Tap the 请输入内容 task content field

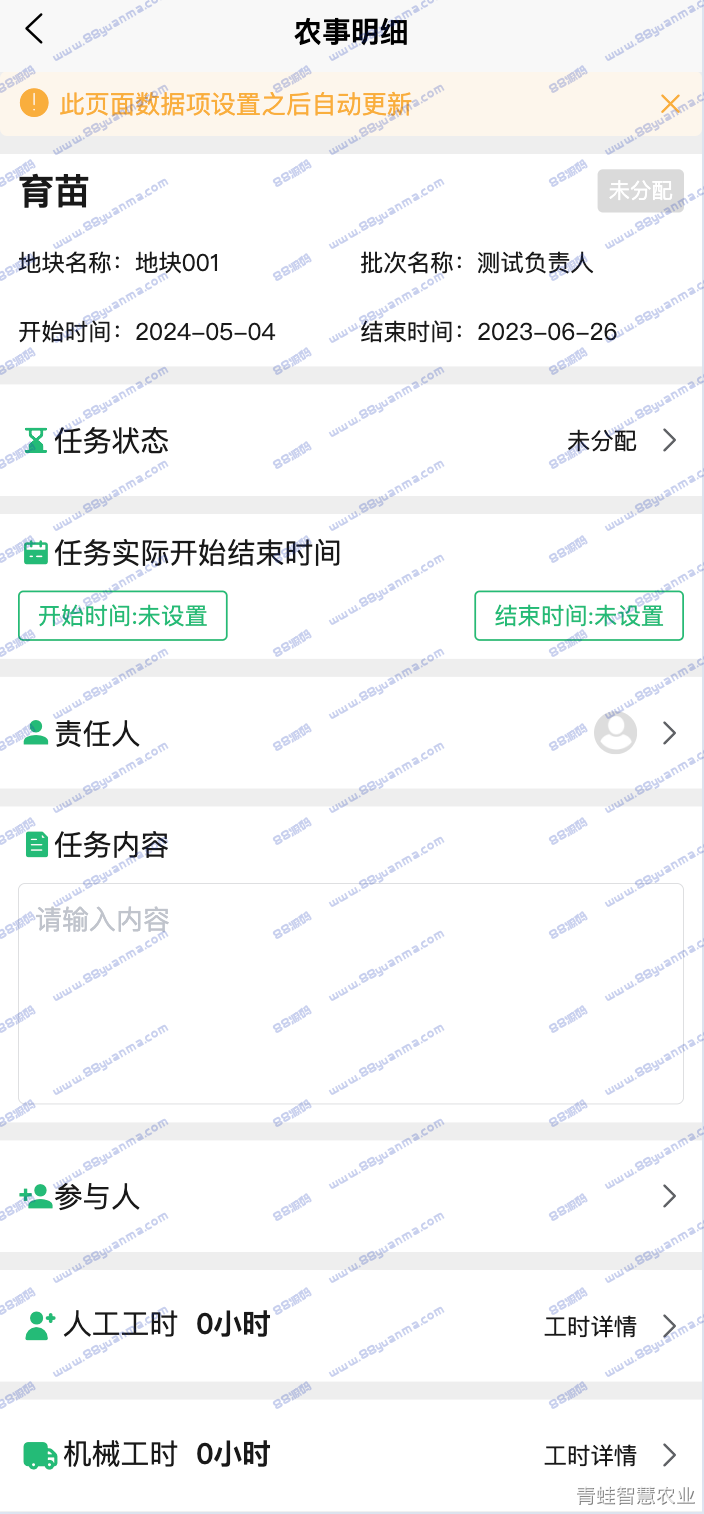(351, 994)
